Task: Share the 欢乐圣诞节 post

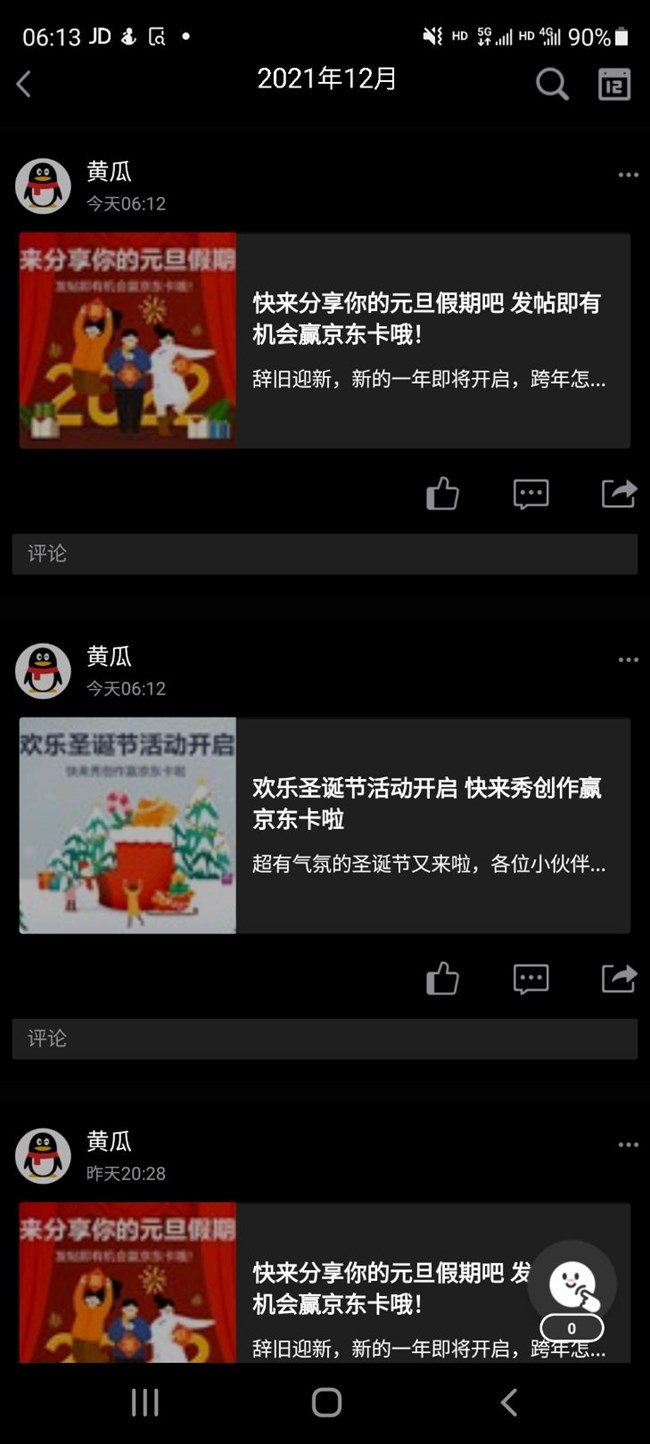Action: 619,978
